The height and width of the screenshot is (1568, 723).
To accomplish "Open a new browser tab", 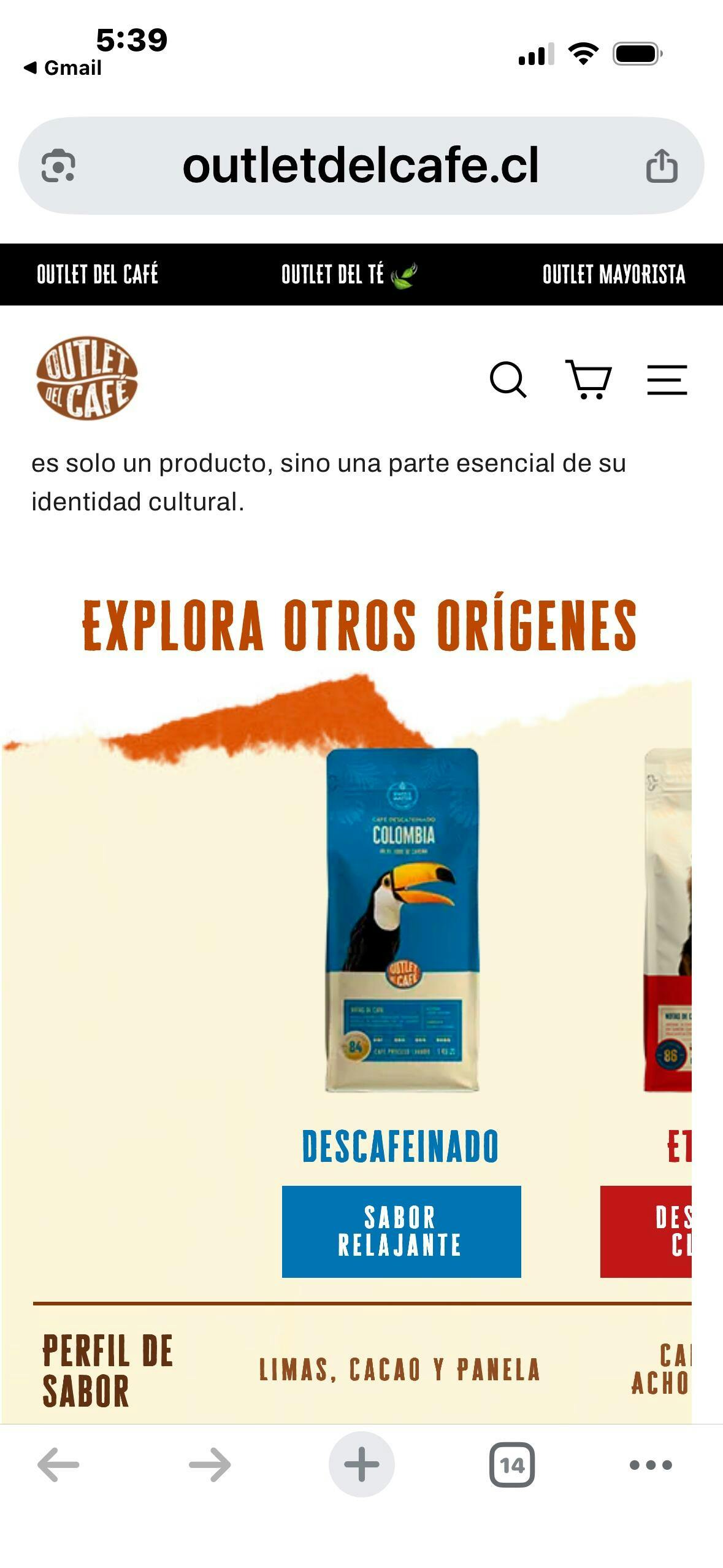I will [x=361, y=1465].
